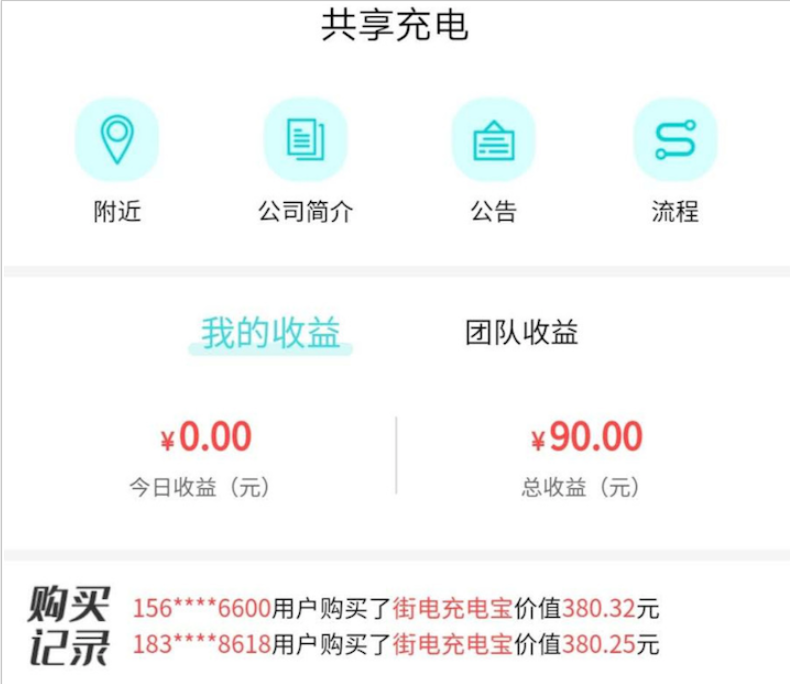
Task: Open the 附近 nearby locations shortcut
Action: [117, 140]
